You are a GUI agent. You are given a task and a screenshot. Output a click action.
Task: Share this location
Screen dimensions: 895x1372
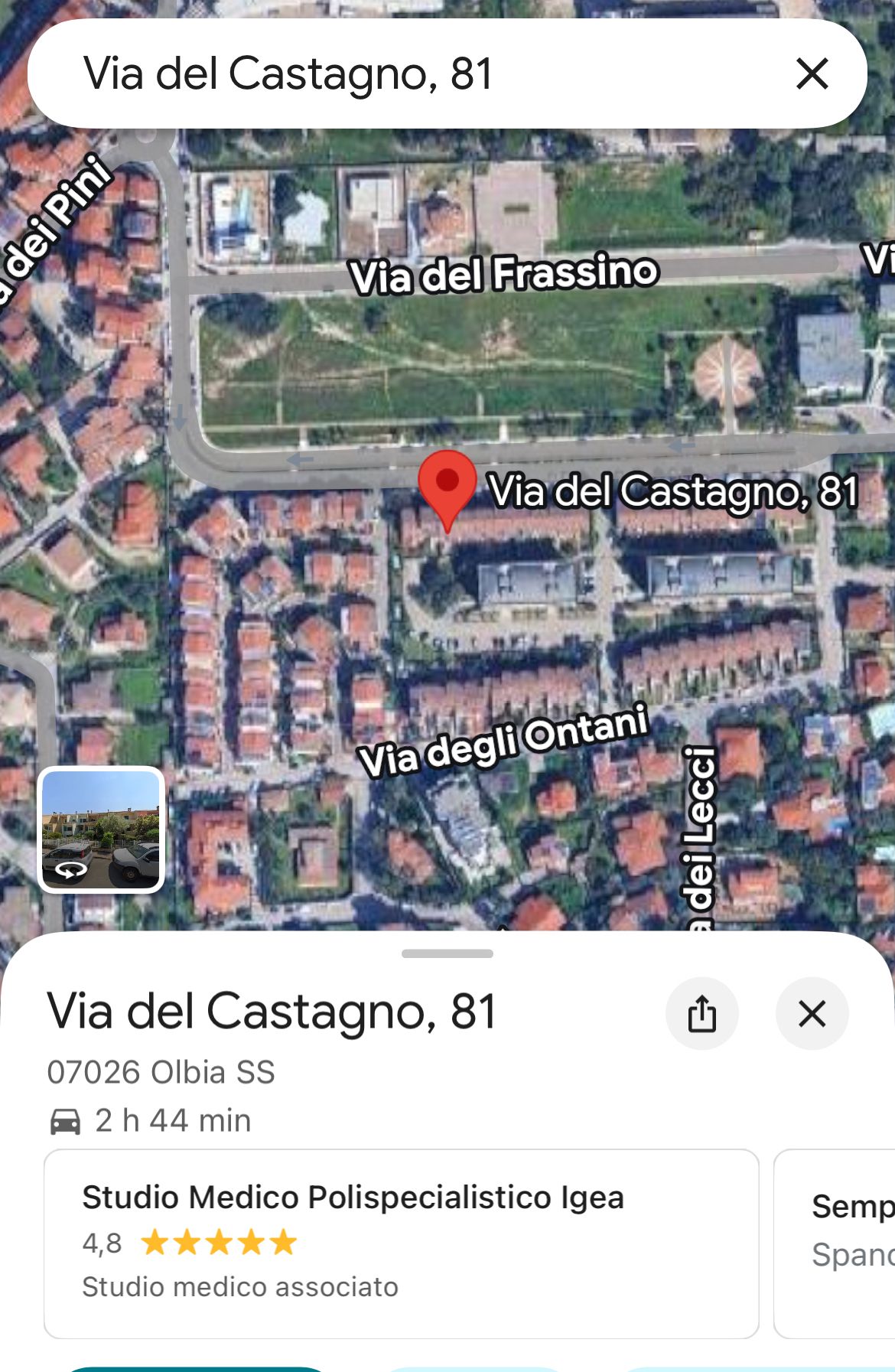click(x=701, y=1014)
